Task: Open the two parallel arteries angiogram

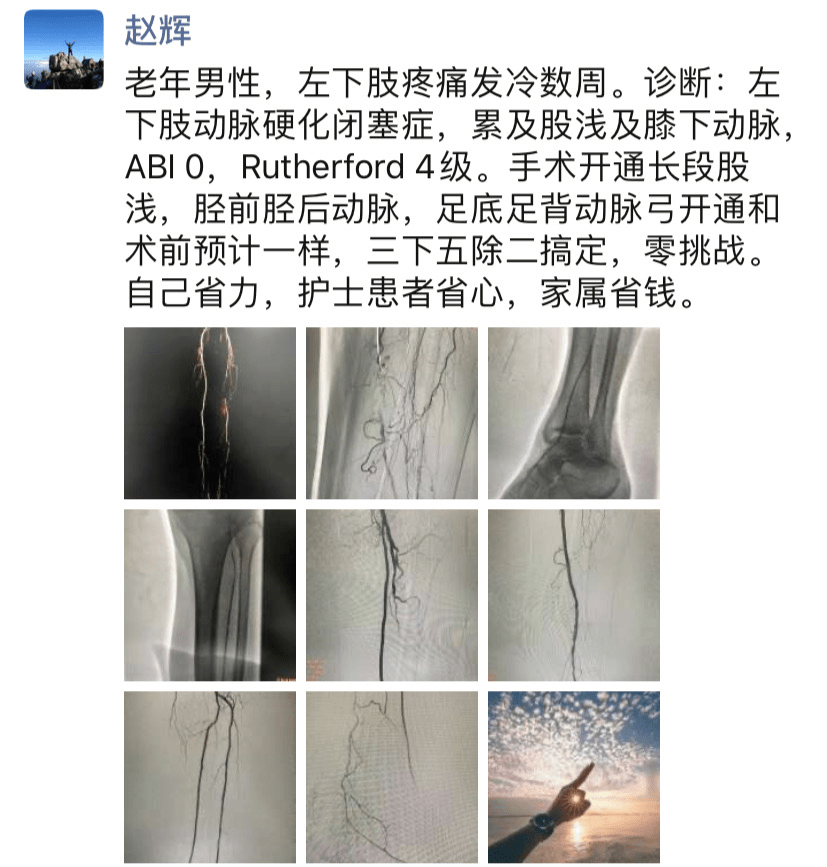Action: tap(210, 777)
